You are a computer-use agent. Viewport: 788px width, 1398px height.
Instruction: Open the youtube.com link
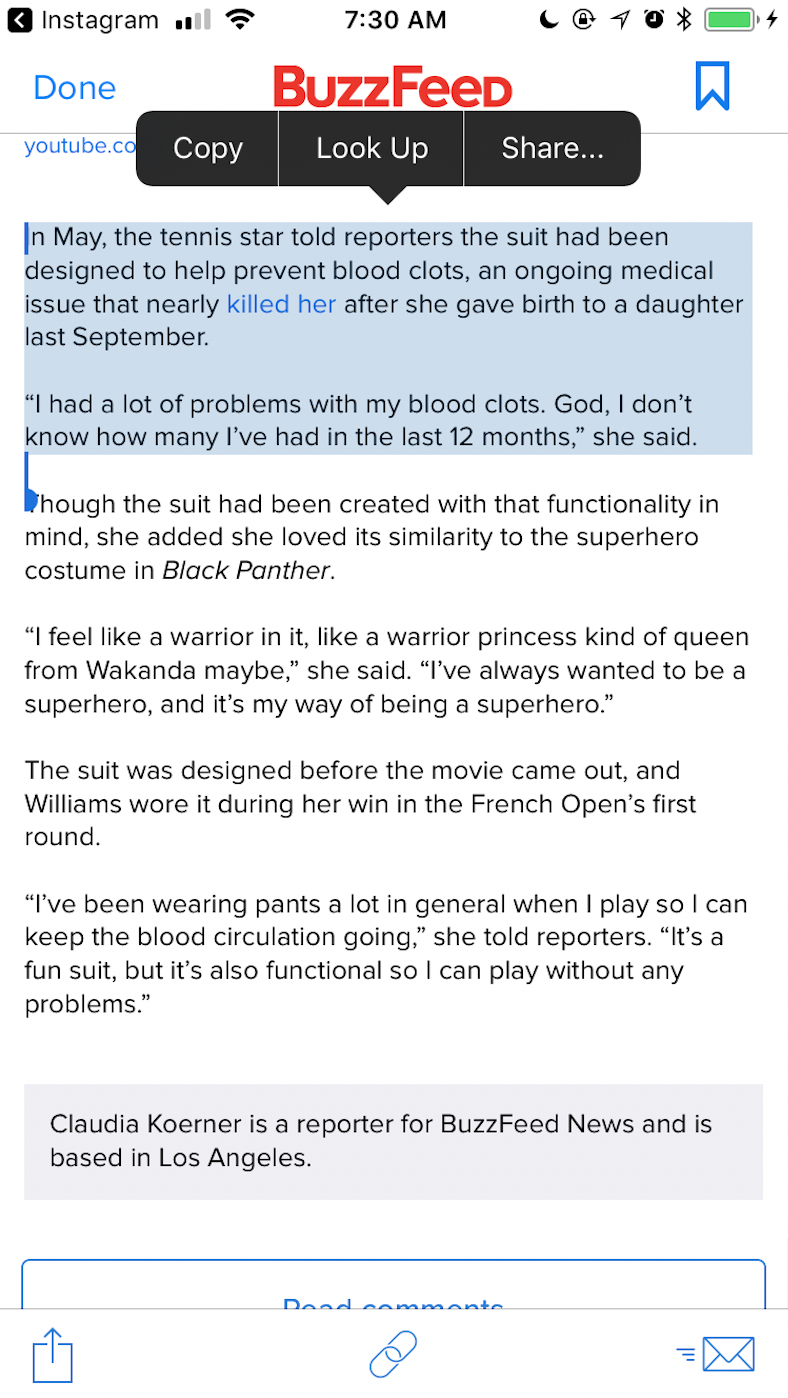coord(79,146)
